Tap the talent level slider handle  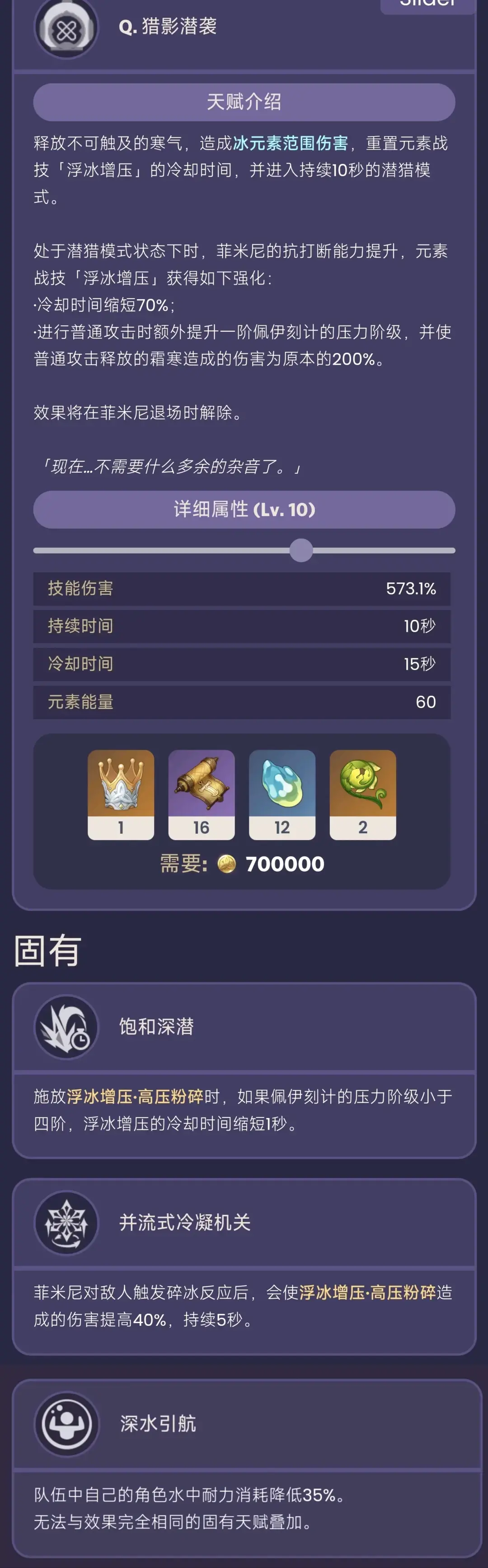click(300, 550)
